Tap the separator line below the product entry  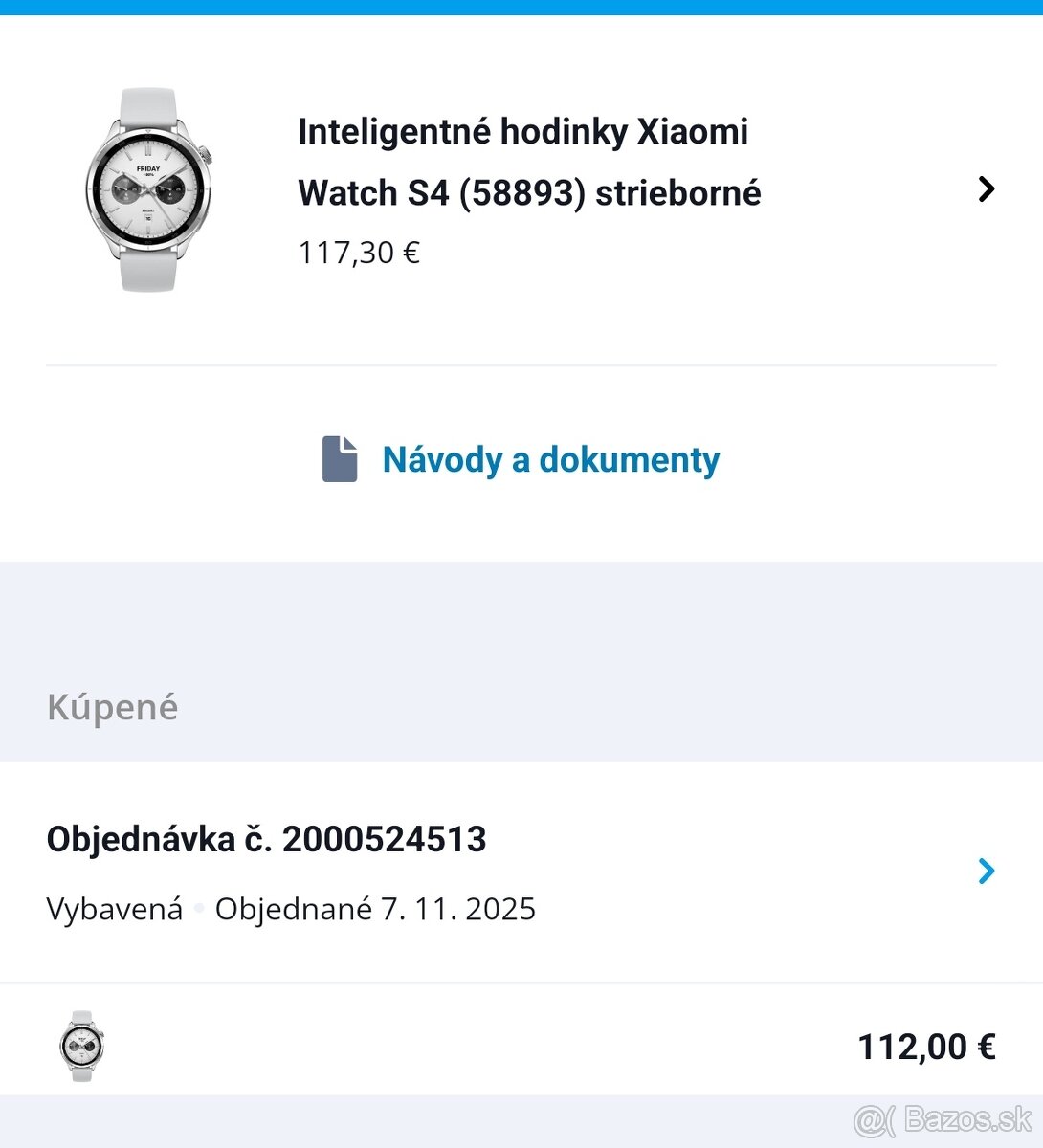coord(521,364)
